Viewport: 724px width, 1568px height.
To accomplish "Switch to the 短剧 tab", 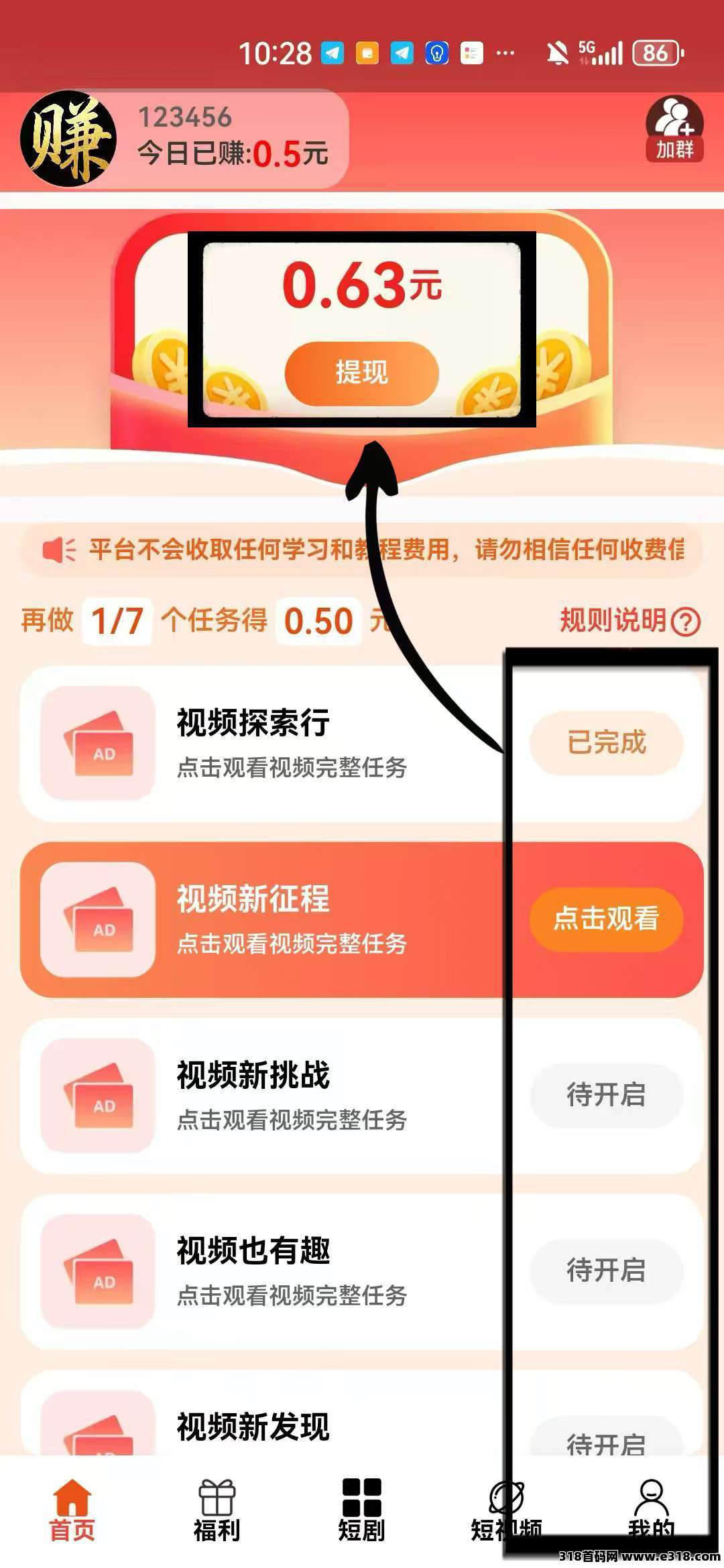I will [362, 1509].
